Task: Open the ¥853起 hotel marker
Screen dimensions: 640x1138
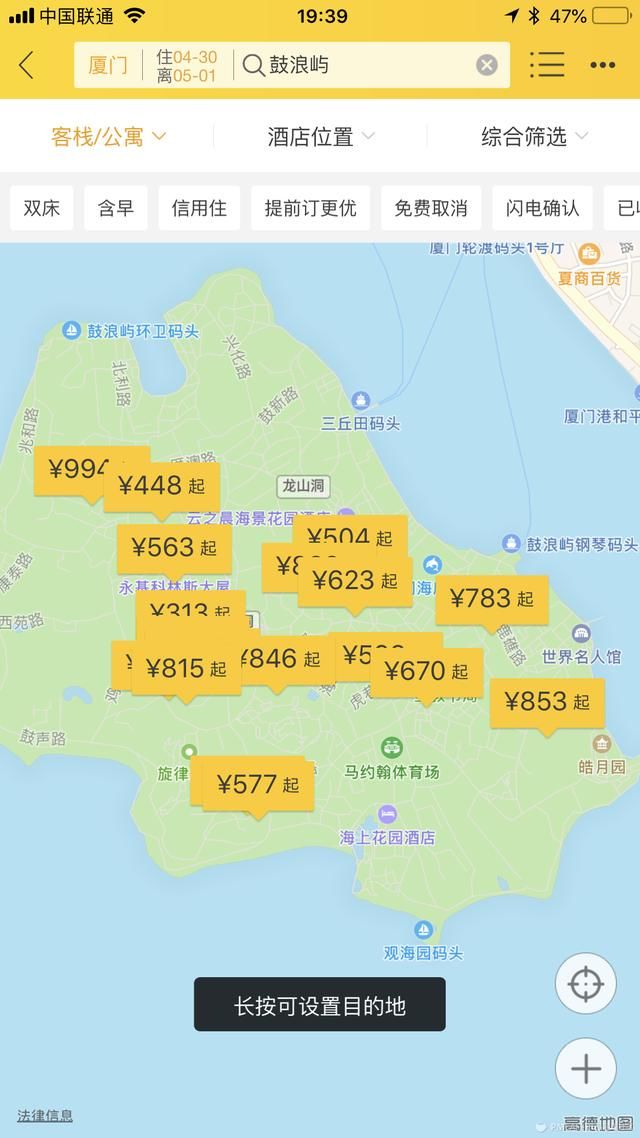Action: [546, 702]
